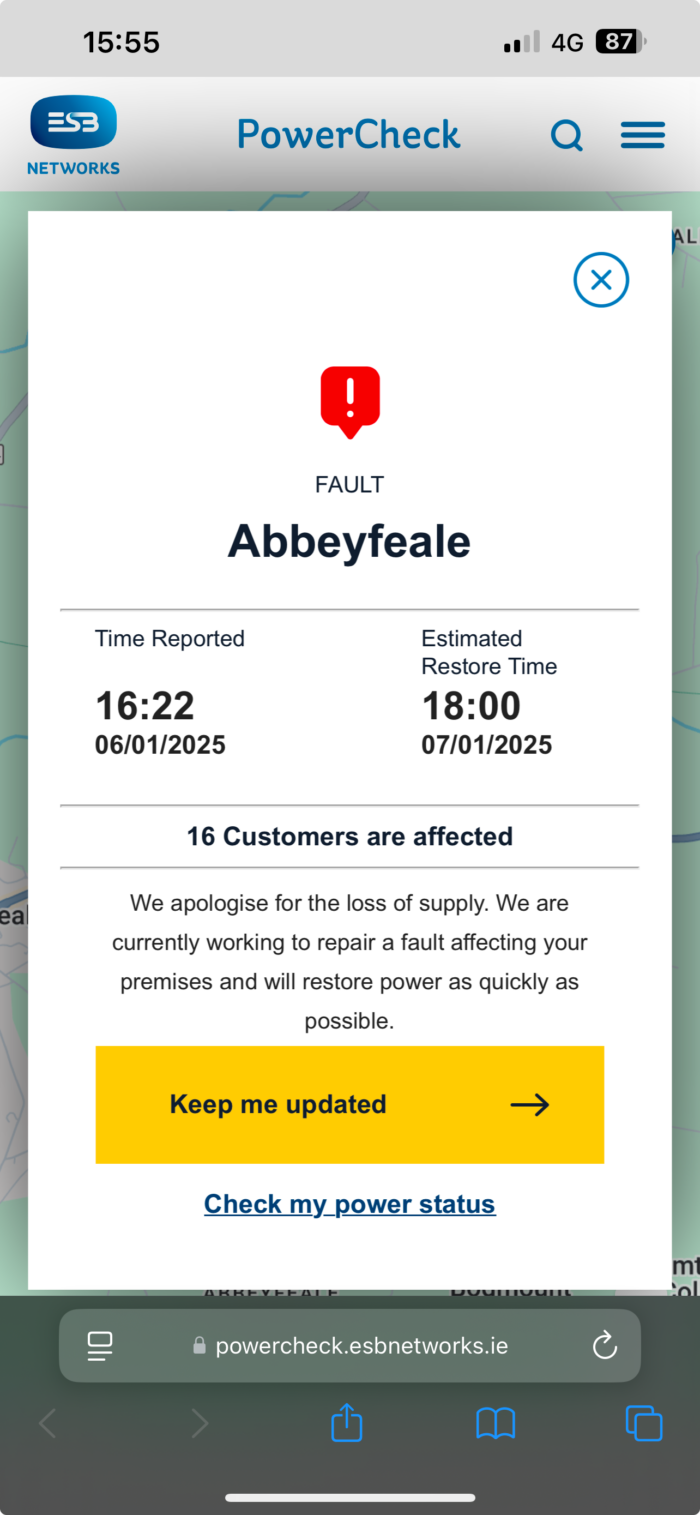Tap the Keep me updated button
This screenshot has height=1515, width=700.
pos(350,1104)
